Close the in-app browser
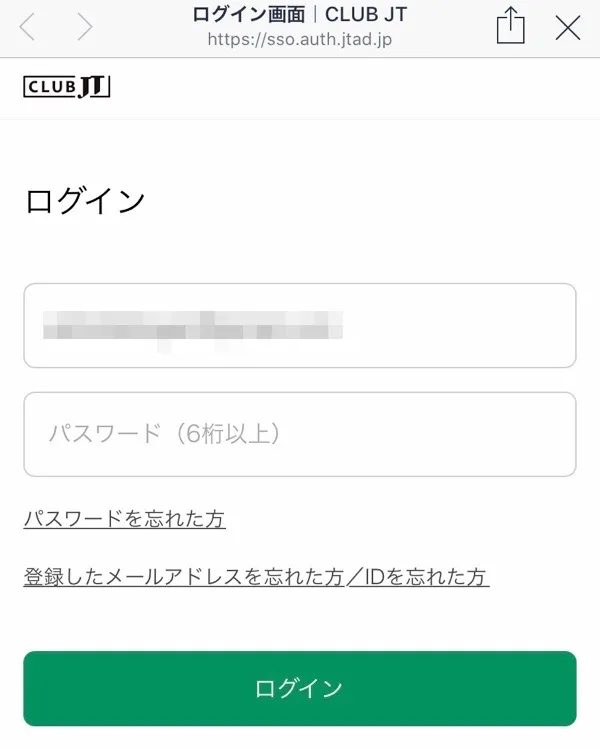This screenshot has width=600, height=749. coord(567,27)
